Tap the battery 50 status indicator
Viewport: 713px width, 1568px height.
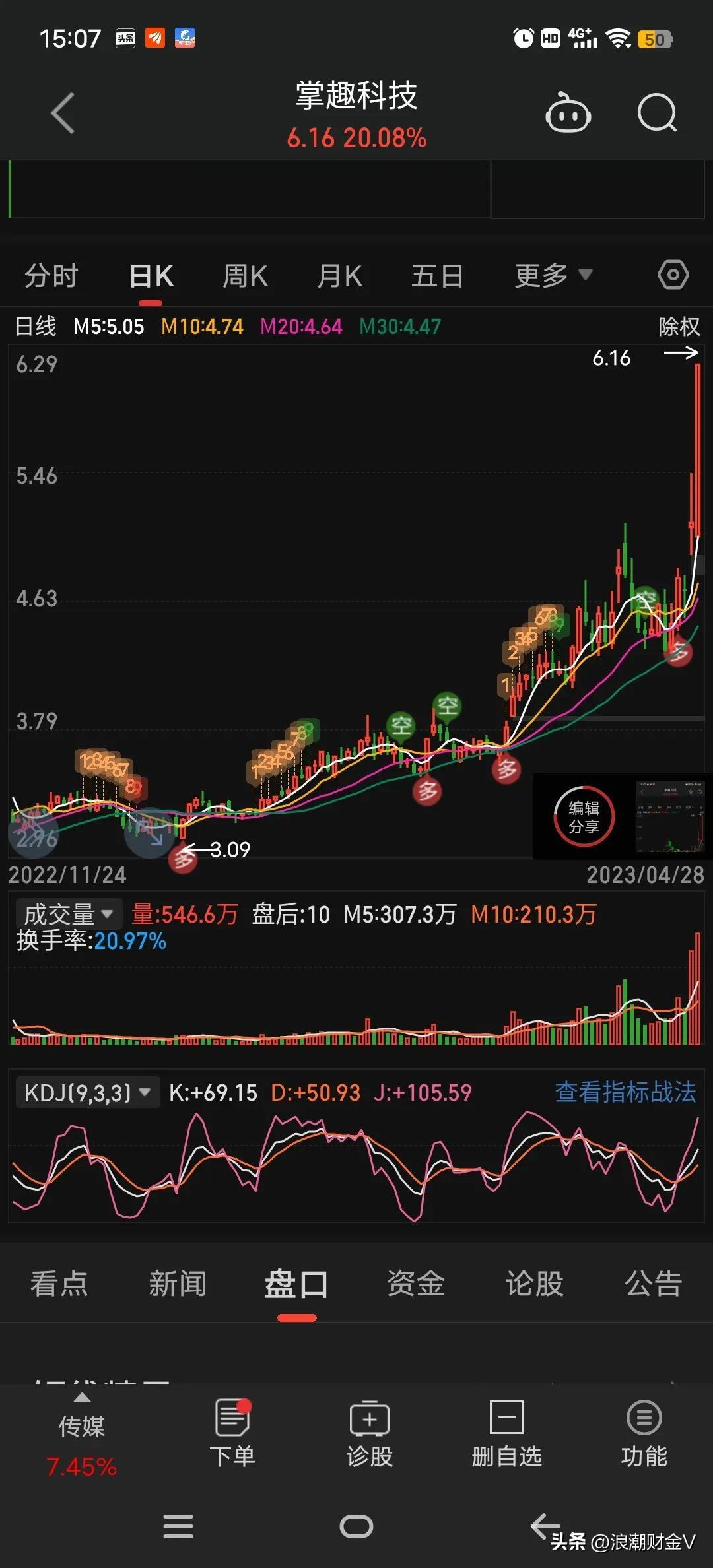pos(656,38)
